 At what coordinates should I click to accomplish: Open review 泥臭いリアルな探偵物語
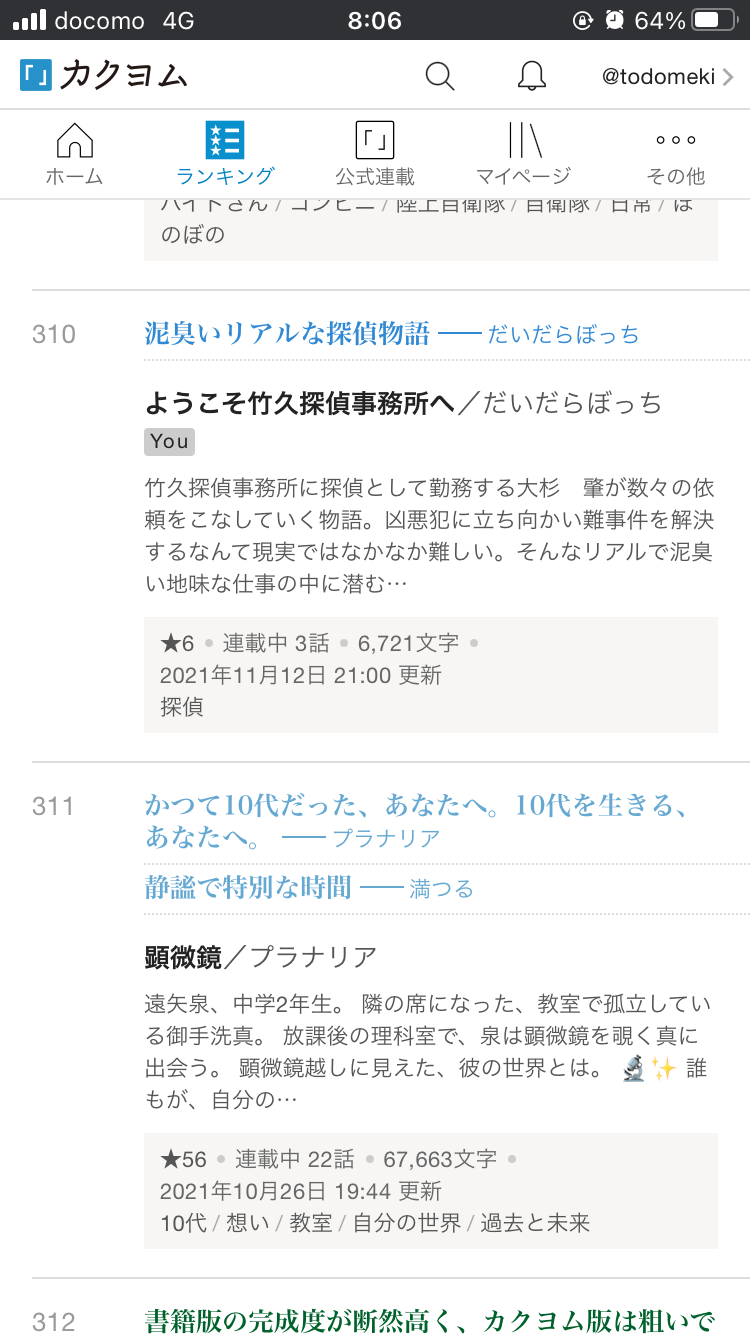(x=288, y=333)
